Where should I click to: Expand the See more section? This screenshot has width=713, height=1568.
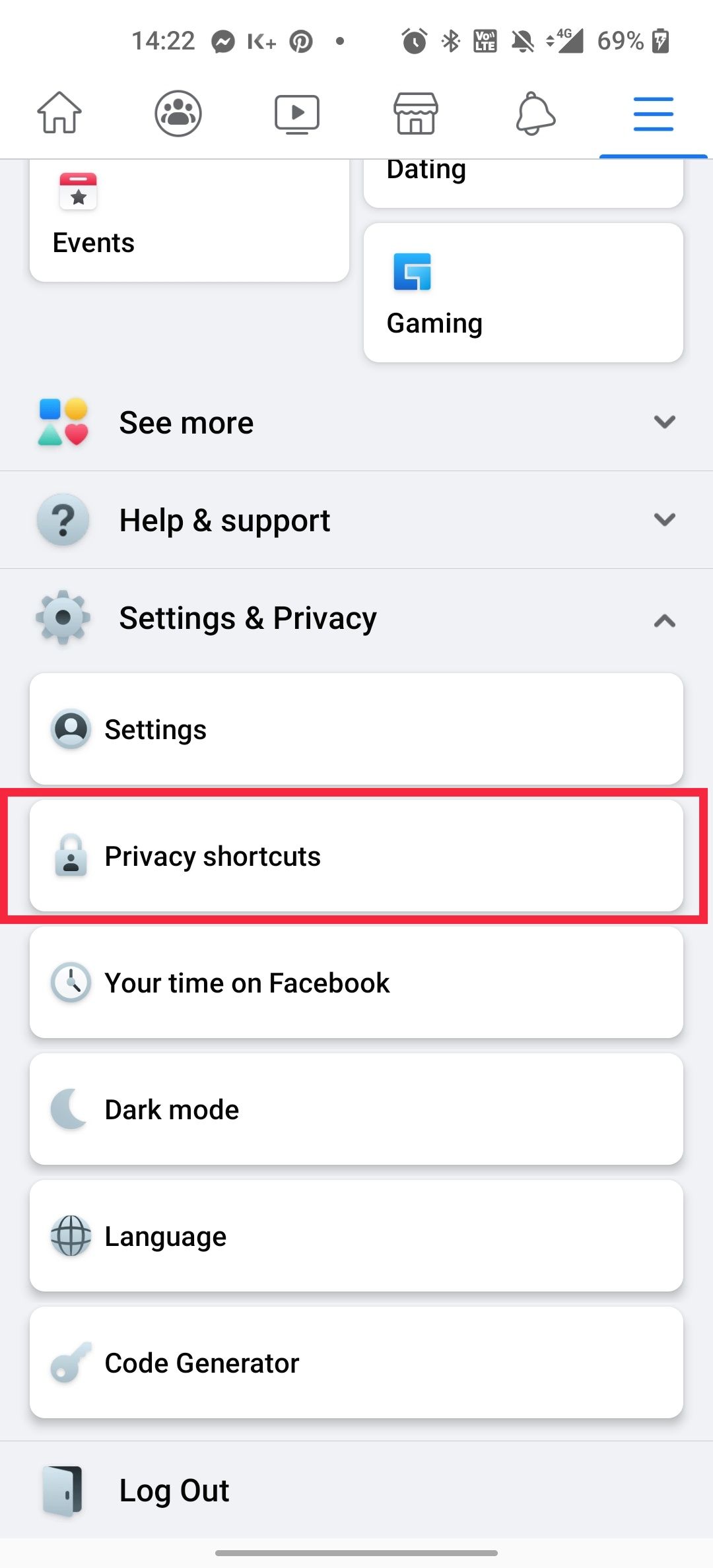click(356, 422)
